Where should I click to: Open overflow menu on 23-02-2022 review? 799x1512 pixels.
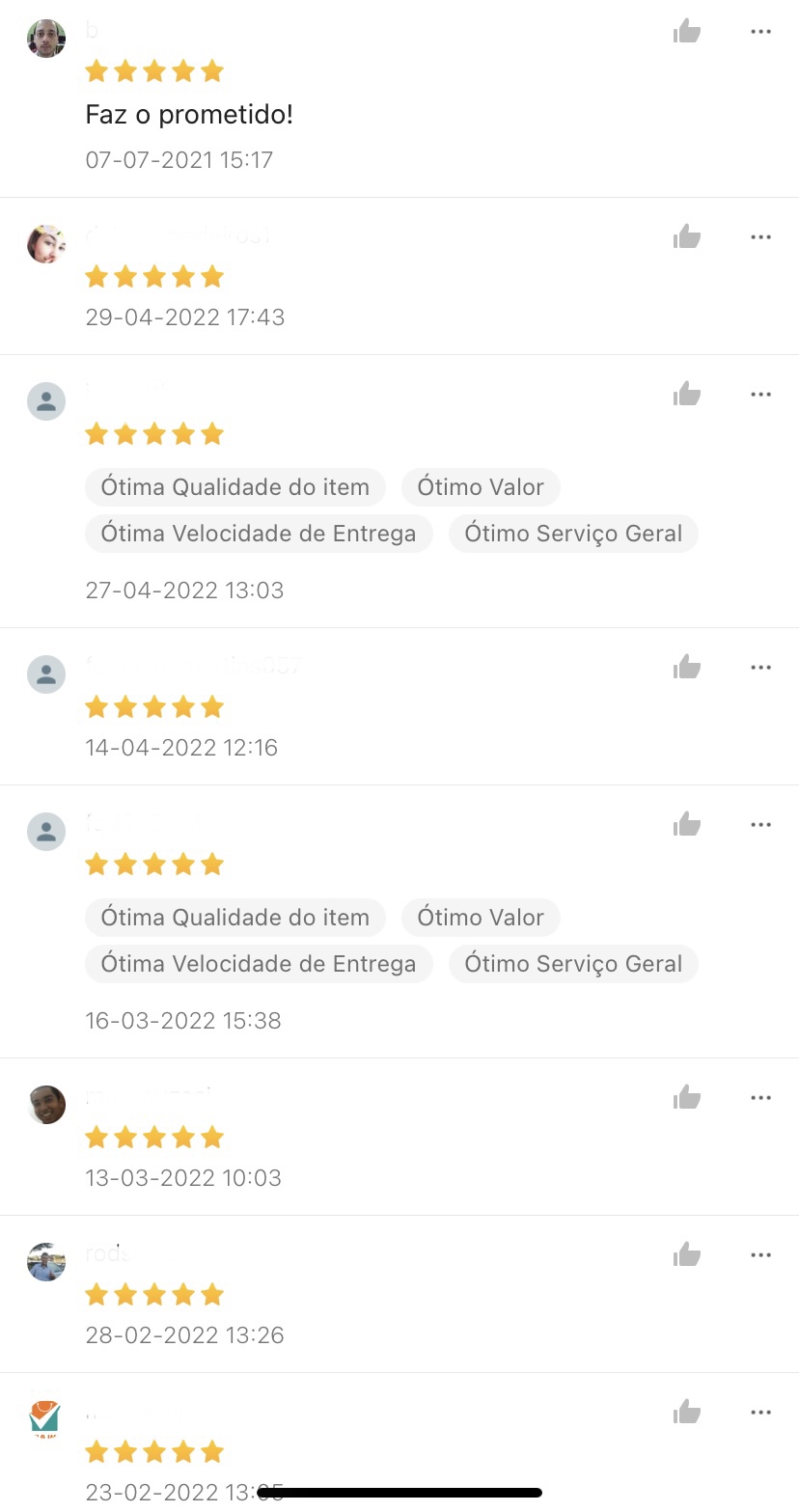(x=760, y=1413)
